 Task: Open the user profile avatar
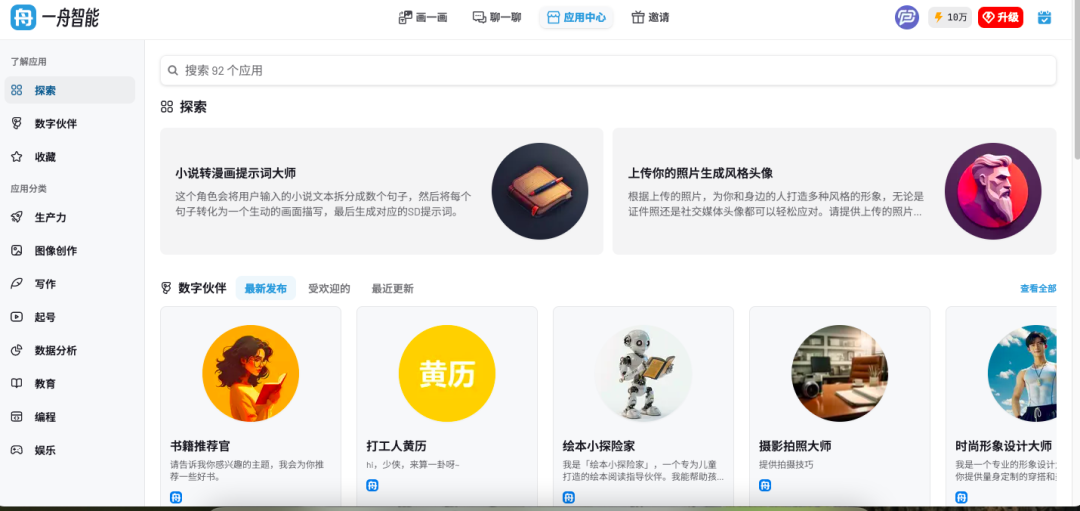point(907,17)
